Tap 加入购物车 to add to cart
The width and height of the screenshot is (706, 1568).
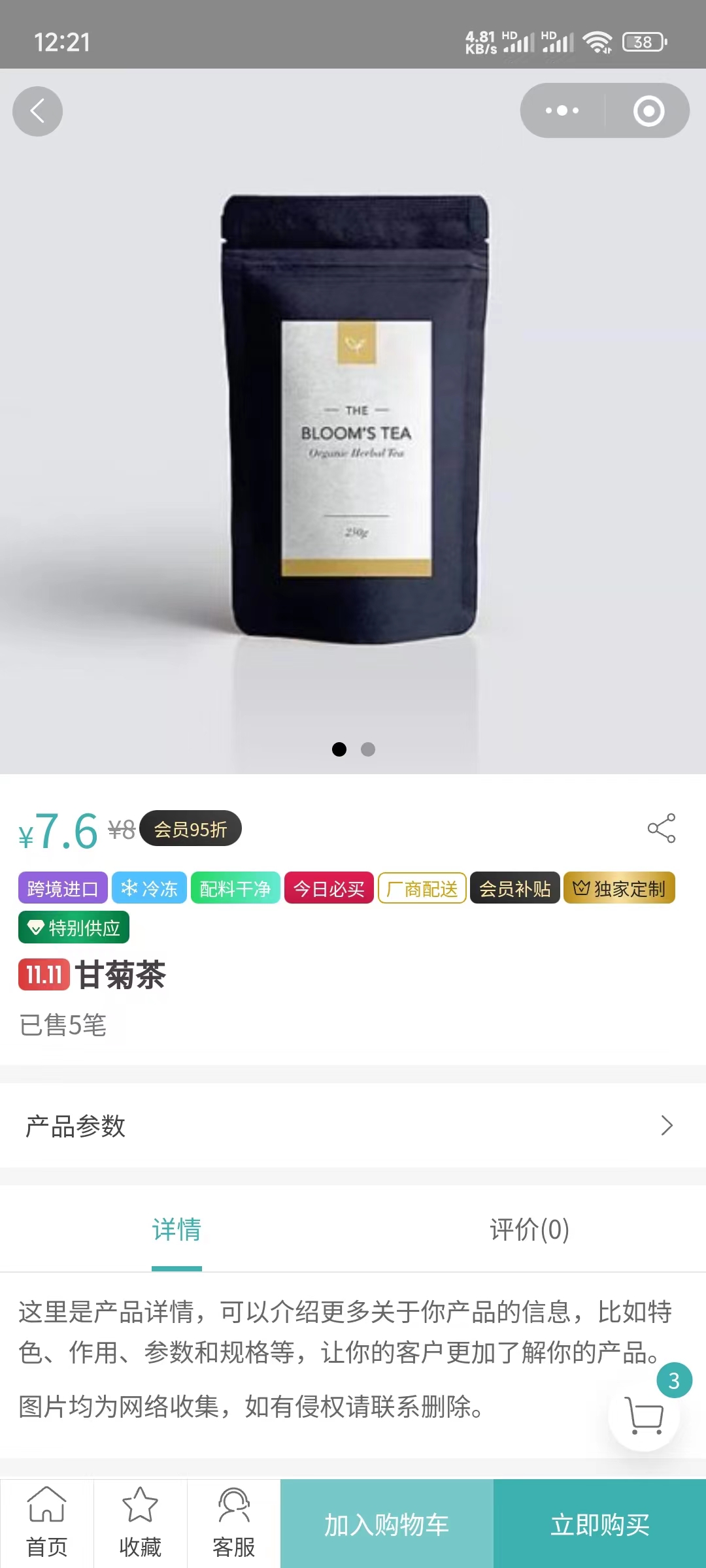click(387, 1524)
